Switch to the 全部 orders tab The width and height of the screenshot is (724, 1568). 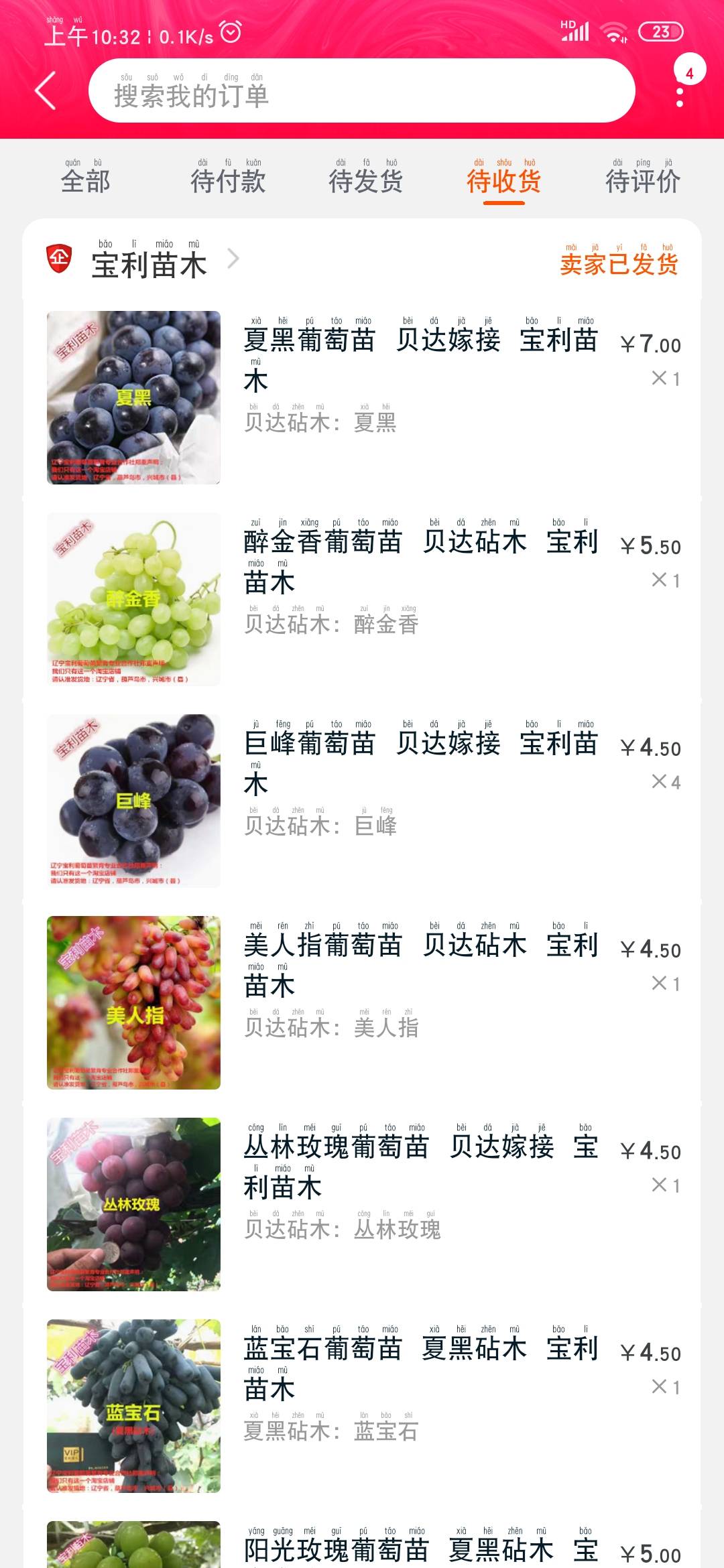point(85,180)
